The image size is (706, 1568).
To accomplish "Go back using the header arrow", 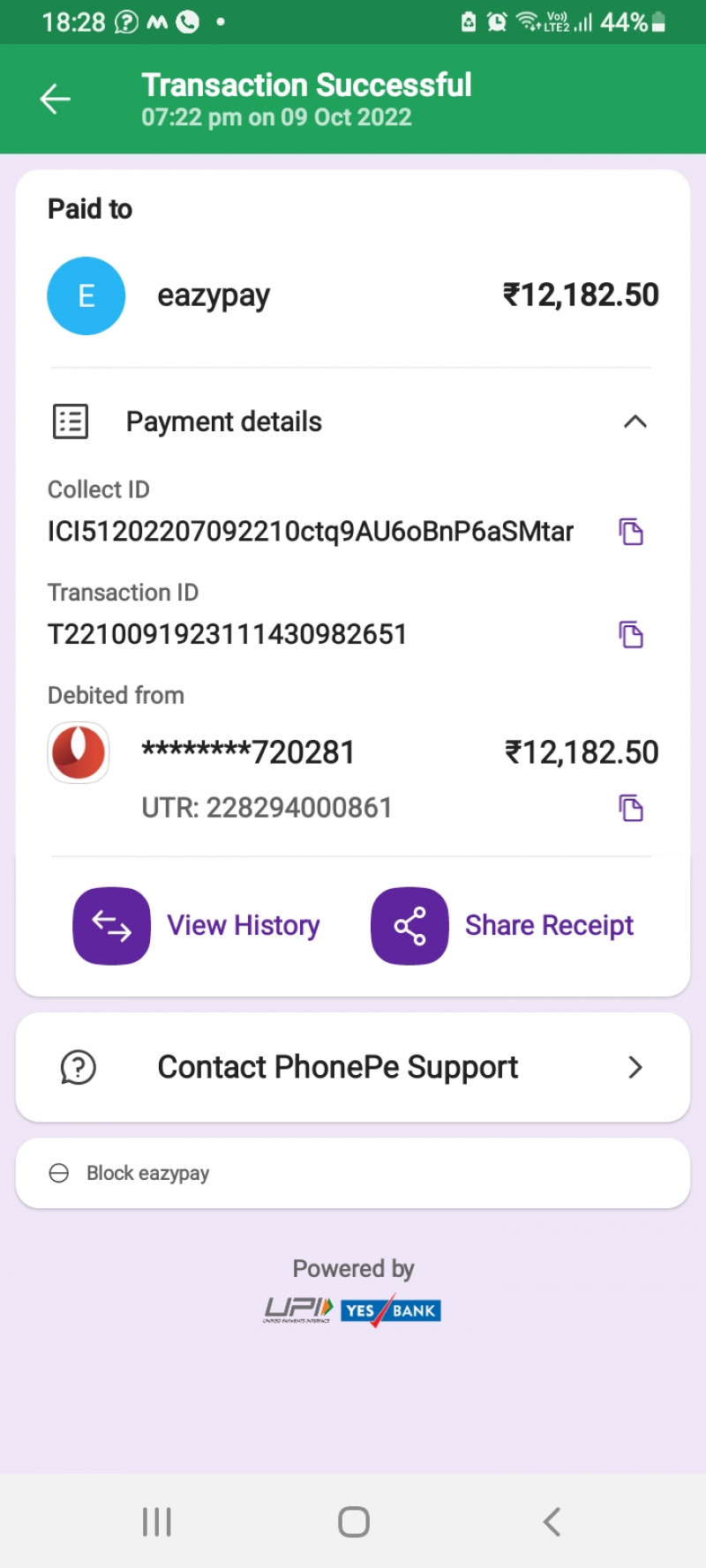I will tap(55, 99).
